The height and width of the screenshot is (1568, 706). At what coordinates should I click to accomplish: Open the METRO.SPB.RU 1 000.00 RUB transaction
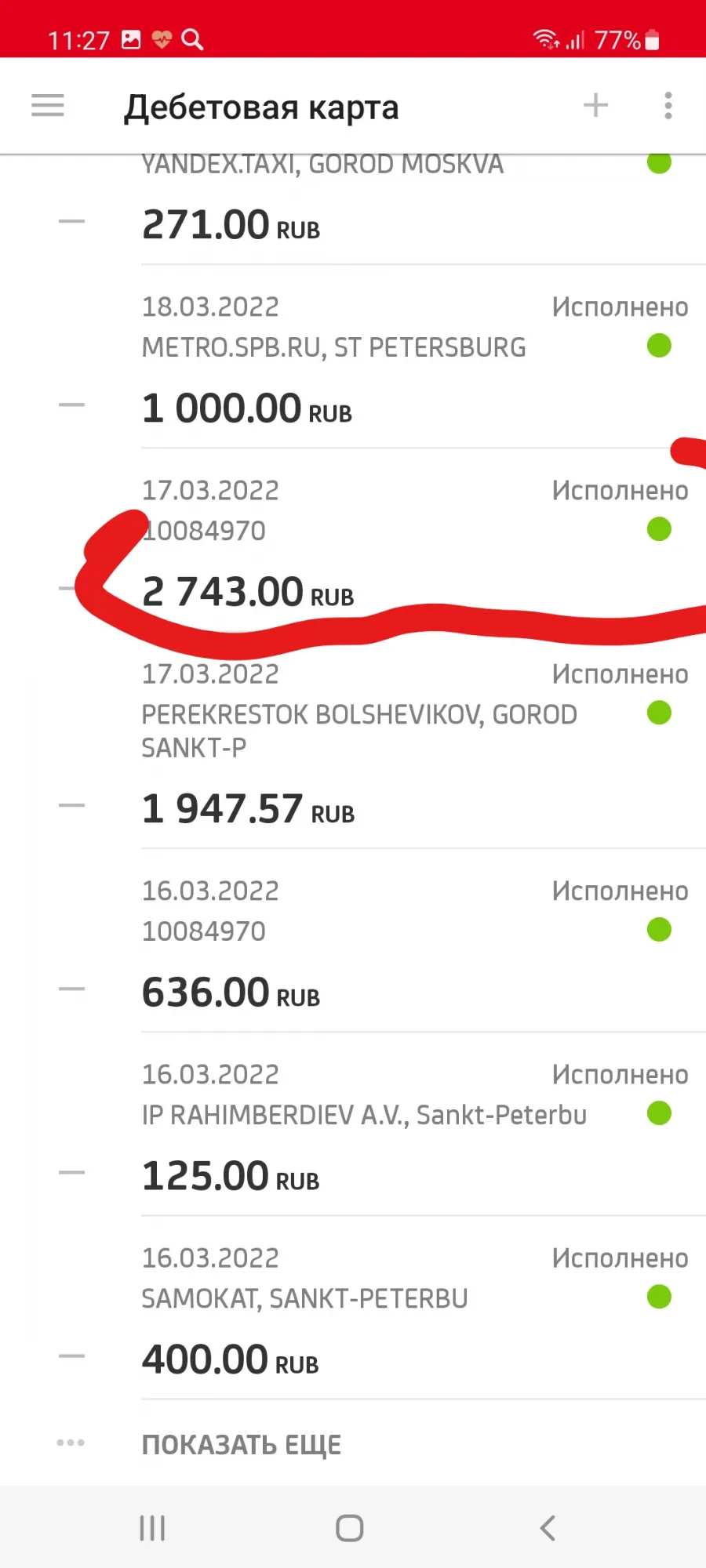pos(353,357)
